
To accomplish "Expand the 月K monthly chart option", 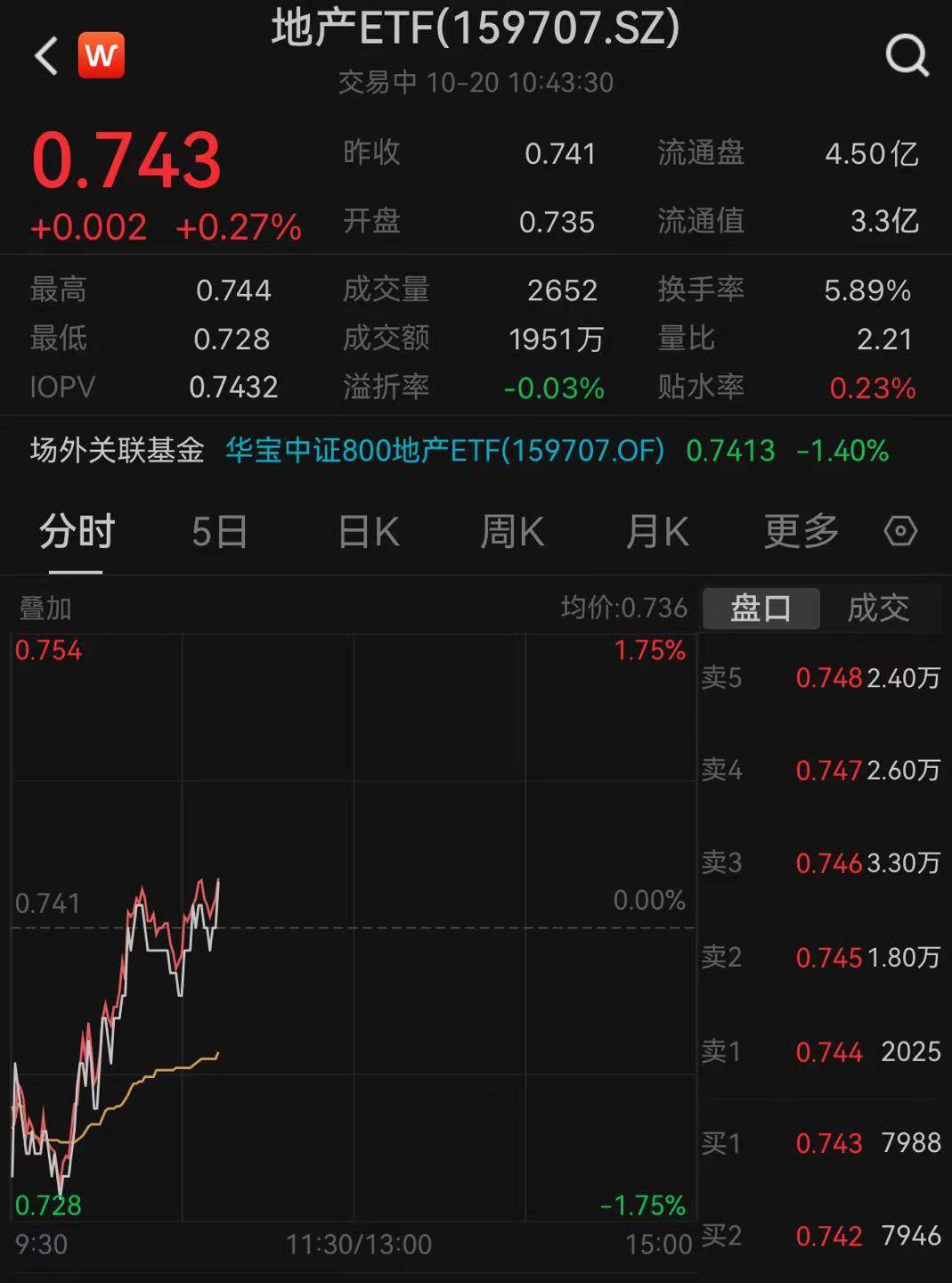I will pos(656,530).
